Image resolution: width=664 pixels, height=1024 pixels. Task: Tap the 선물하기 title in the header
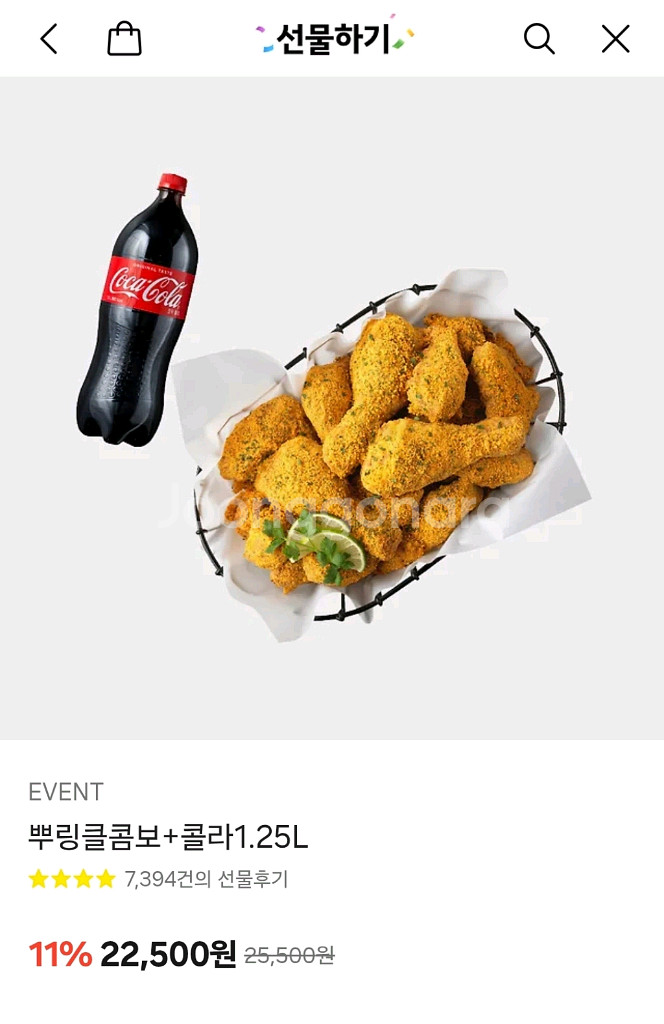point(334,39)
